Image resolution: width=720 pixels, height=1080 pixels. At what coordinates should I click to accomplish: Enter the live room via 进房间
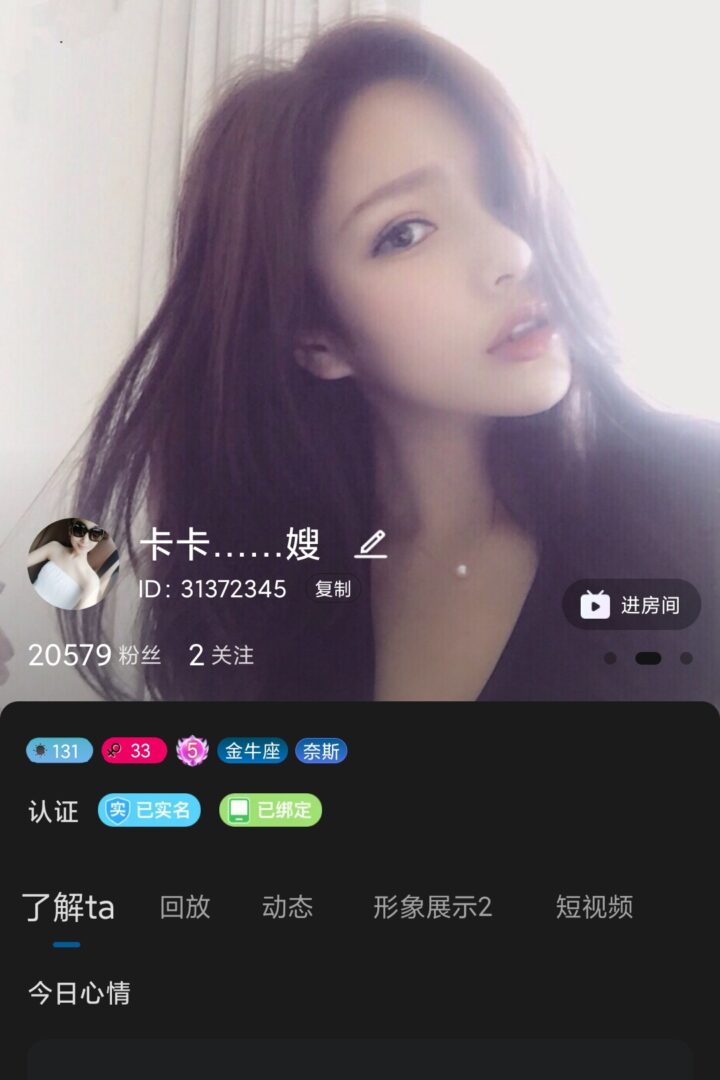pos(632,605)
